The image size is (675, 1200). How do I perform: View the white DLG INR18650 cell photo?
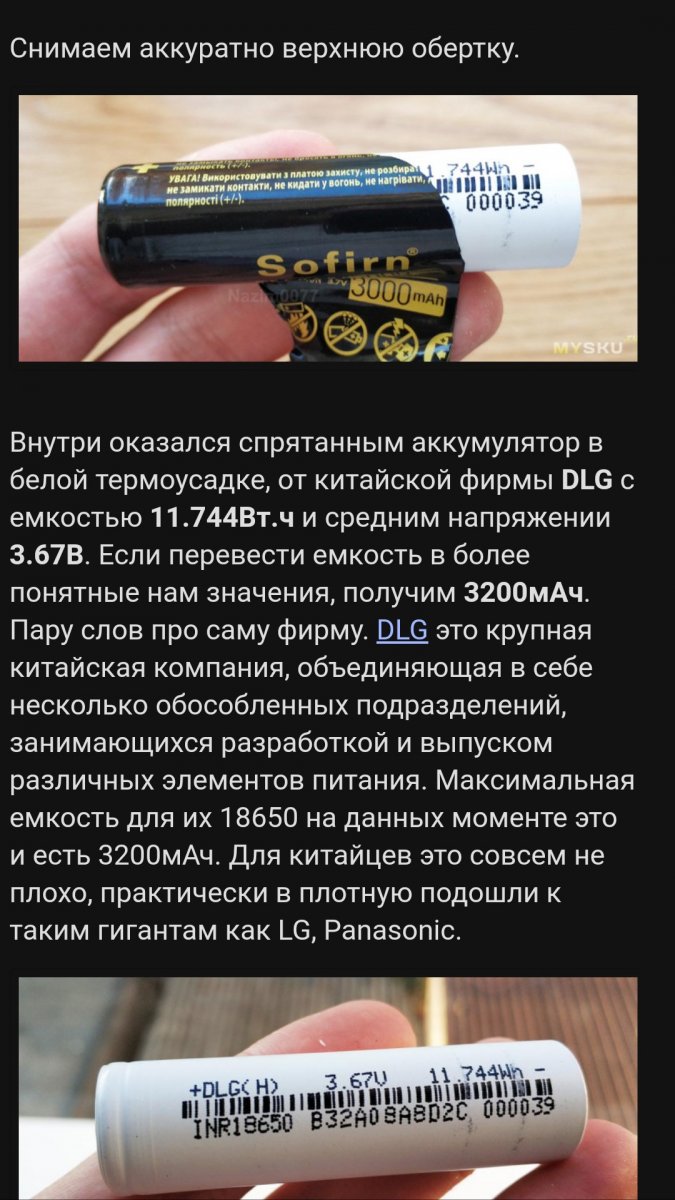click(328, 1088)
